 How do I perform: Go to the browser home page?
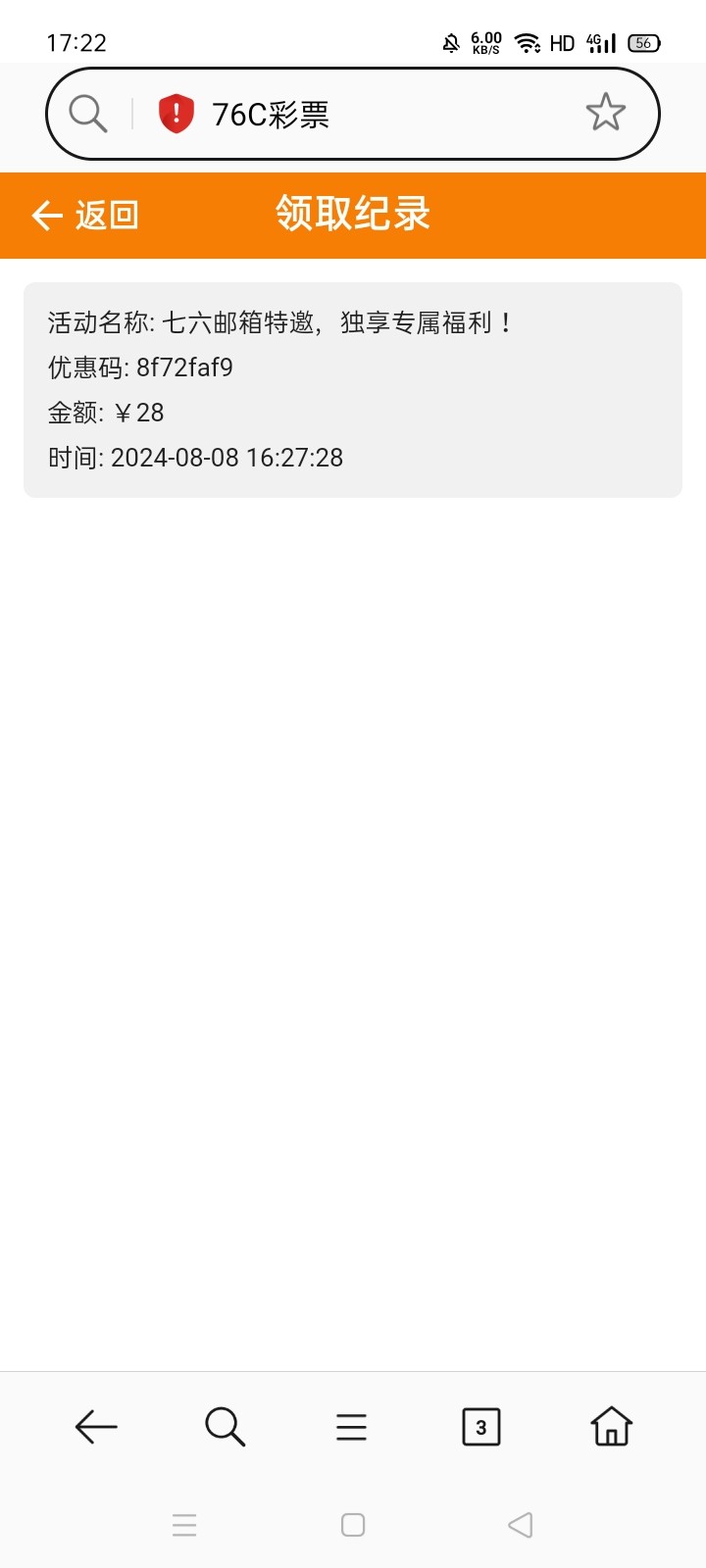pyautogui.click(x=611, y=1427)
